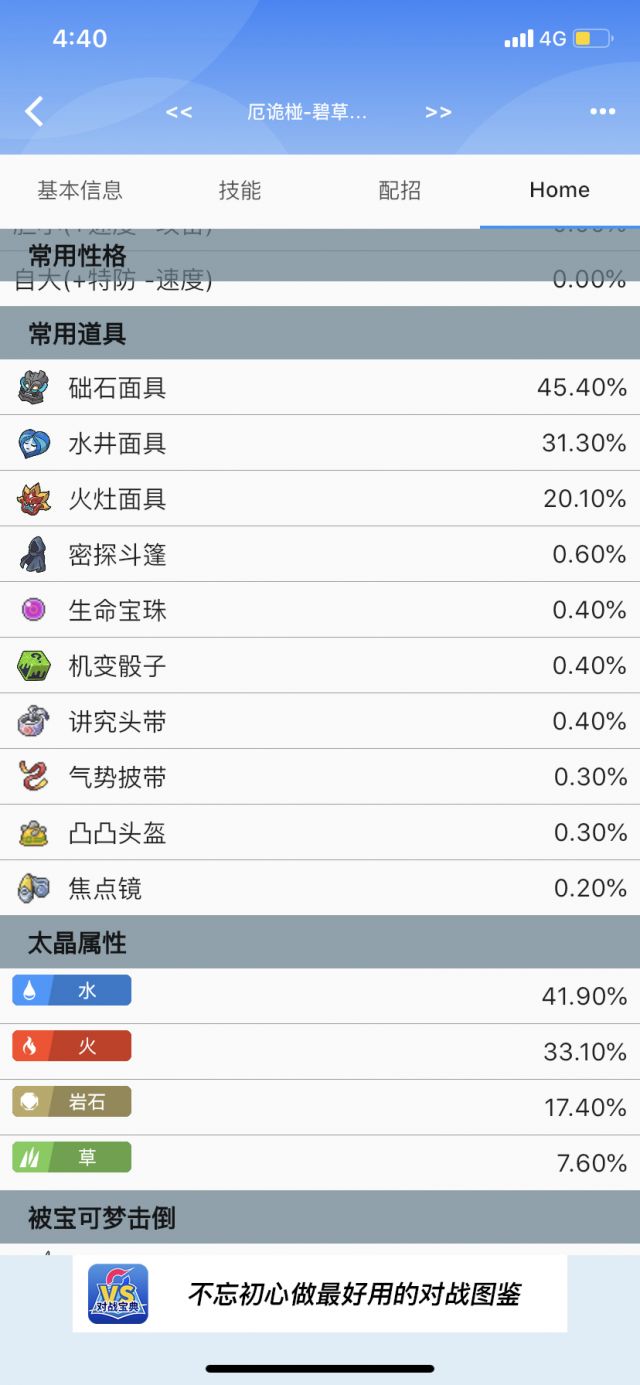Open the 焦点镜 item row
This screenshot has height=1385, width=640.
(320, 888)
